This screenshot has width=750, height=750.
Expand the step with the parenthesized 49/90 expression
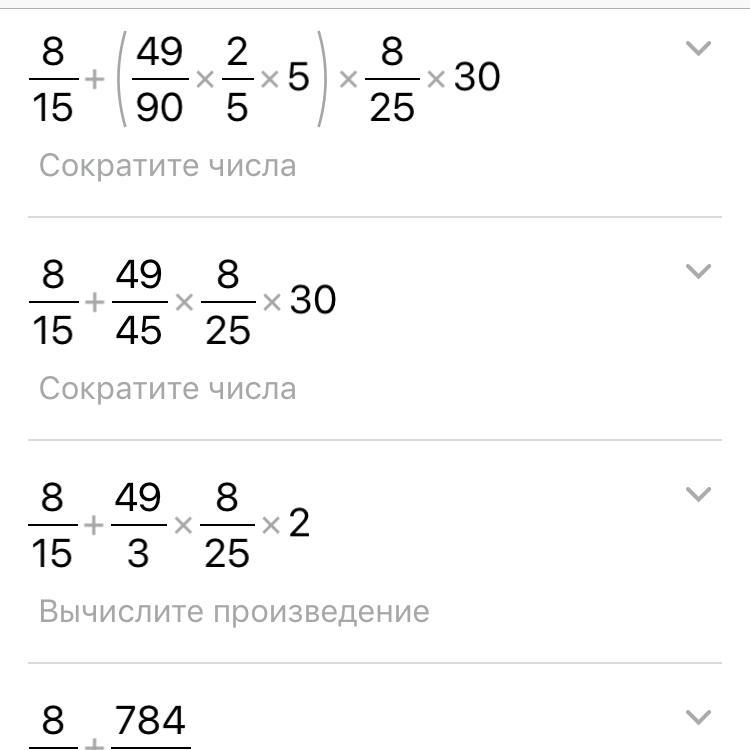[x=700, y=48]
